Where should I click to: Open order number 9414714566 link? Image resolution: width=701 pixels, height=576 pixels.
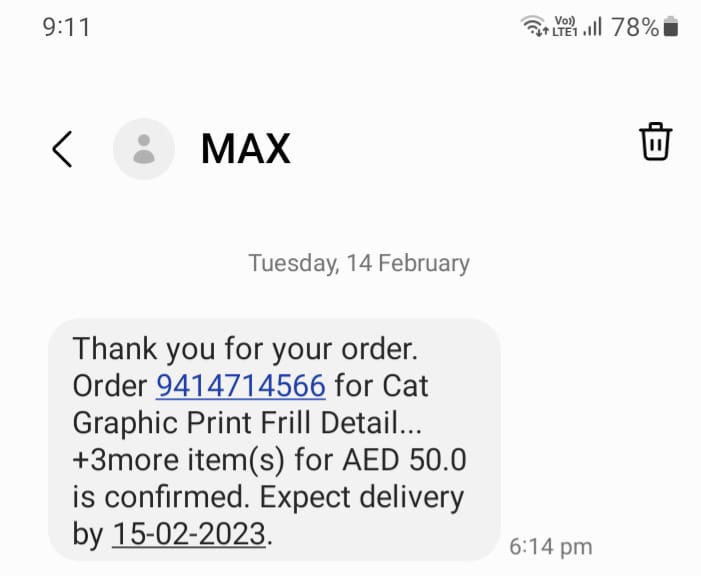pos(241,385)
